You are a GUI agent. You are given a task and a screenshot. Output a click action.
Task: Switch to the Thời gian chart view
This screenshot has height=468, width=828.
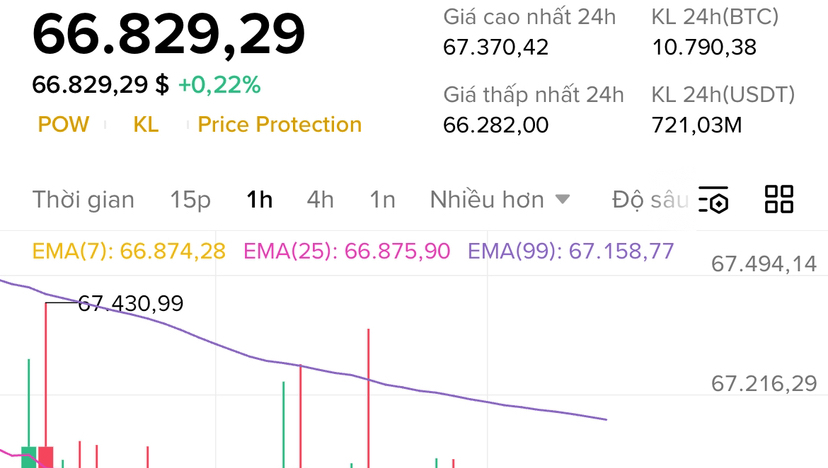[x=83, y=199]
